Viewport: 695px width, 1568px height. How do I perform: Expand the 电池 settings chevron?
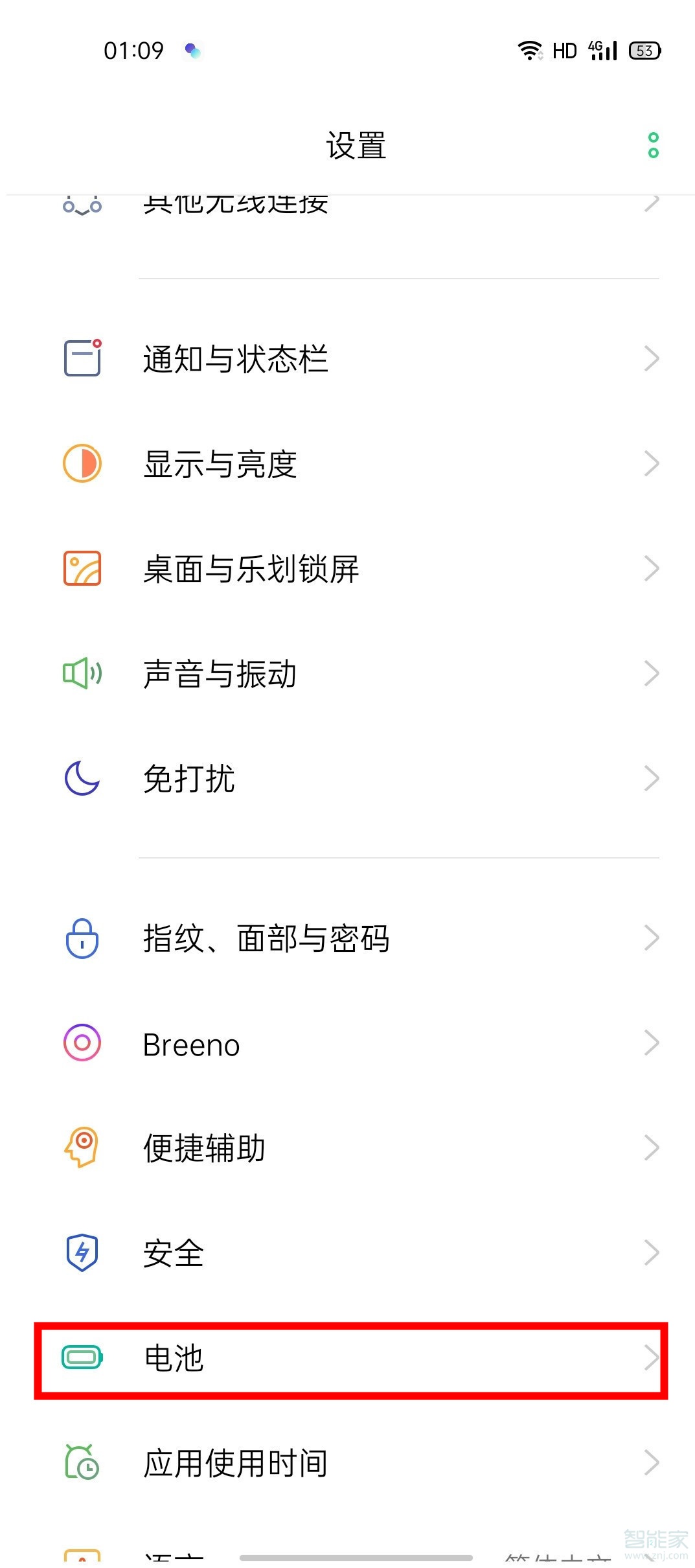652,1359
